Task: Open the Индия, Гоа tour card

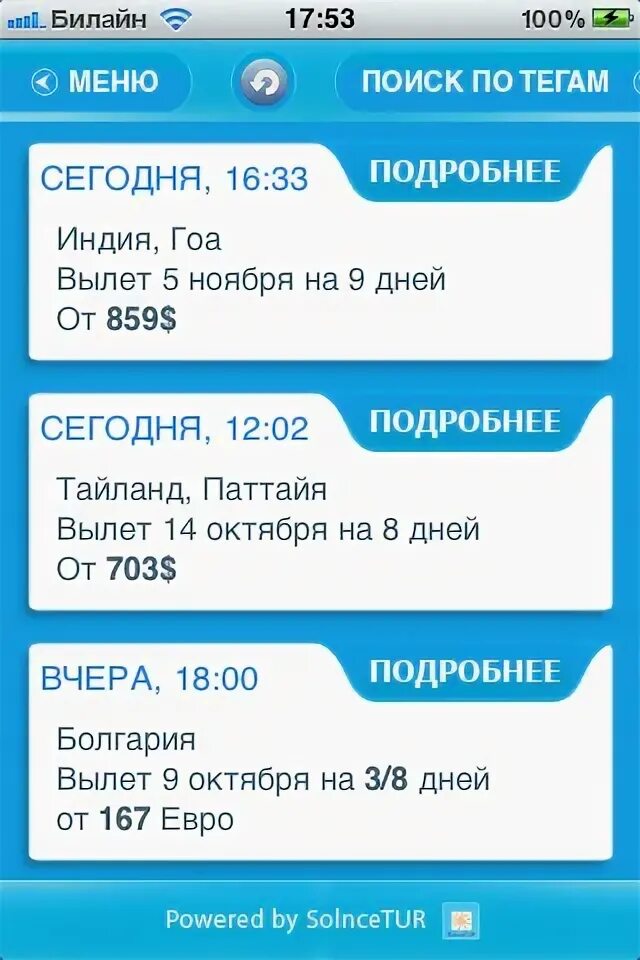Action: 250,280
